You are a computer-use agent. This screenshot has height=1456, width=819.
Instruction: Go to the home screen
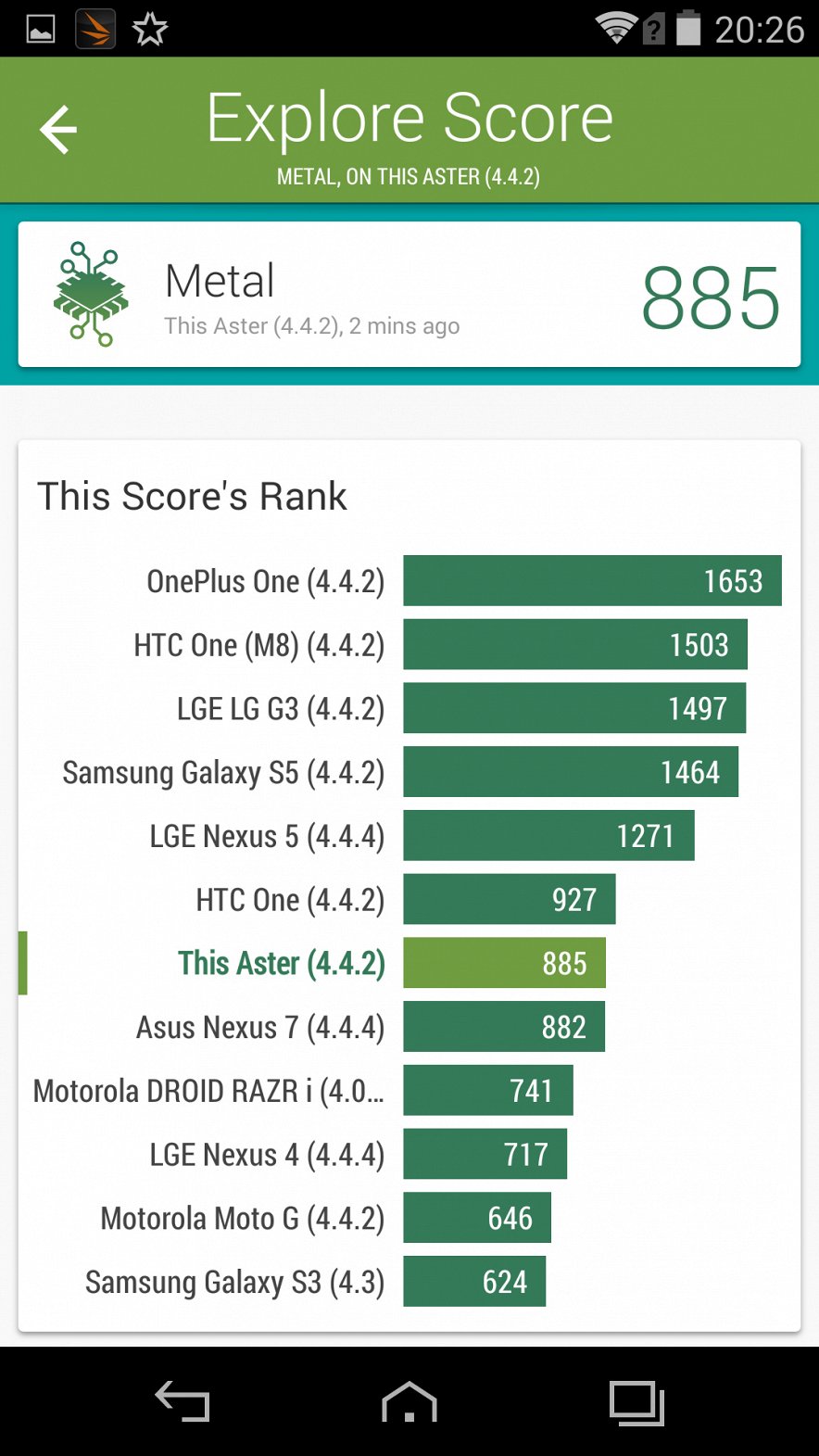click(409, 1401)
